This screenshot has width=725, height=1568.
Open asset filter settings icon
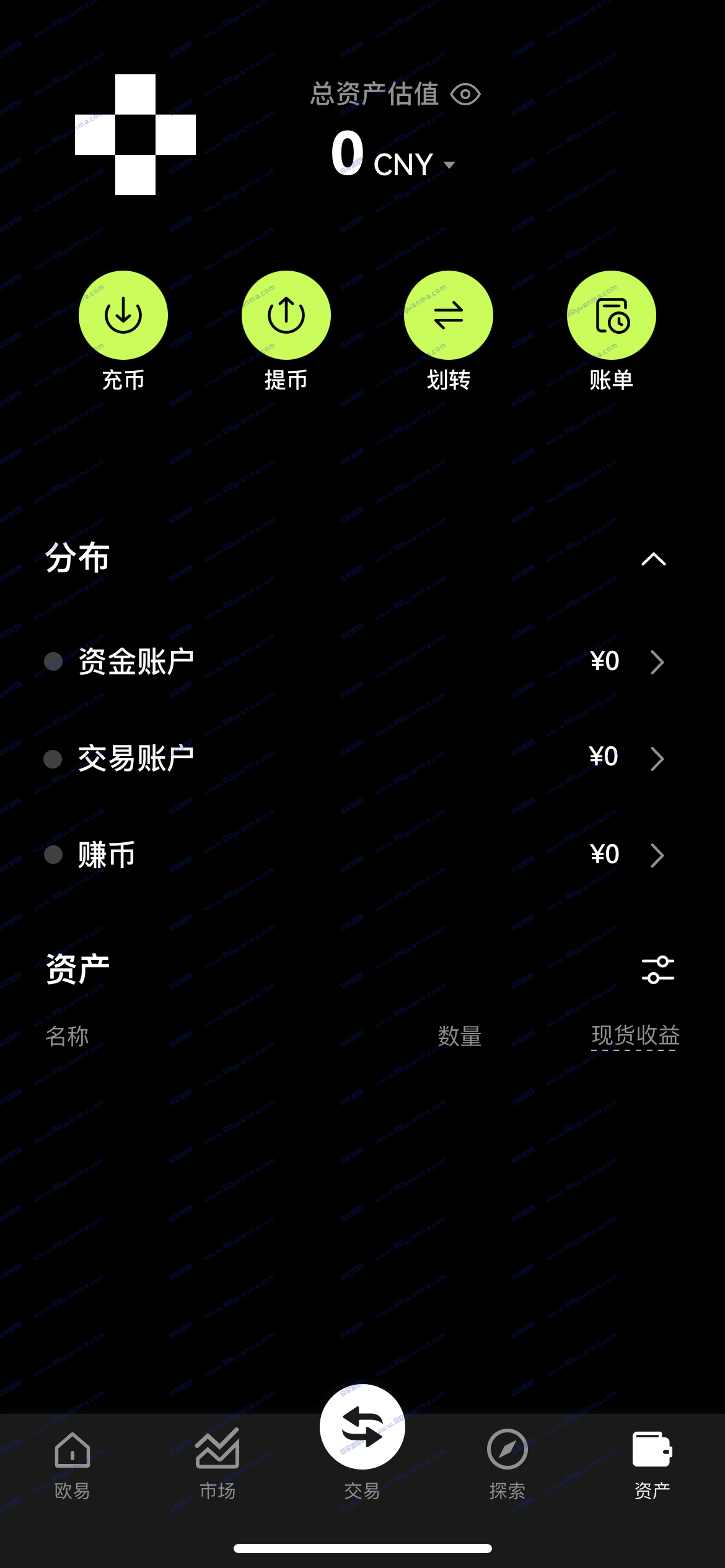click(658, 970)
